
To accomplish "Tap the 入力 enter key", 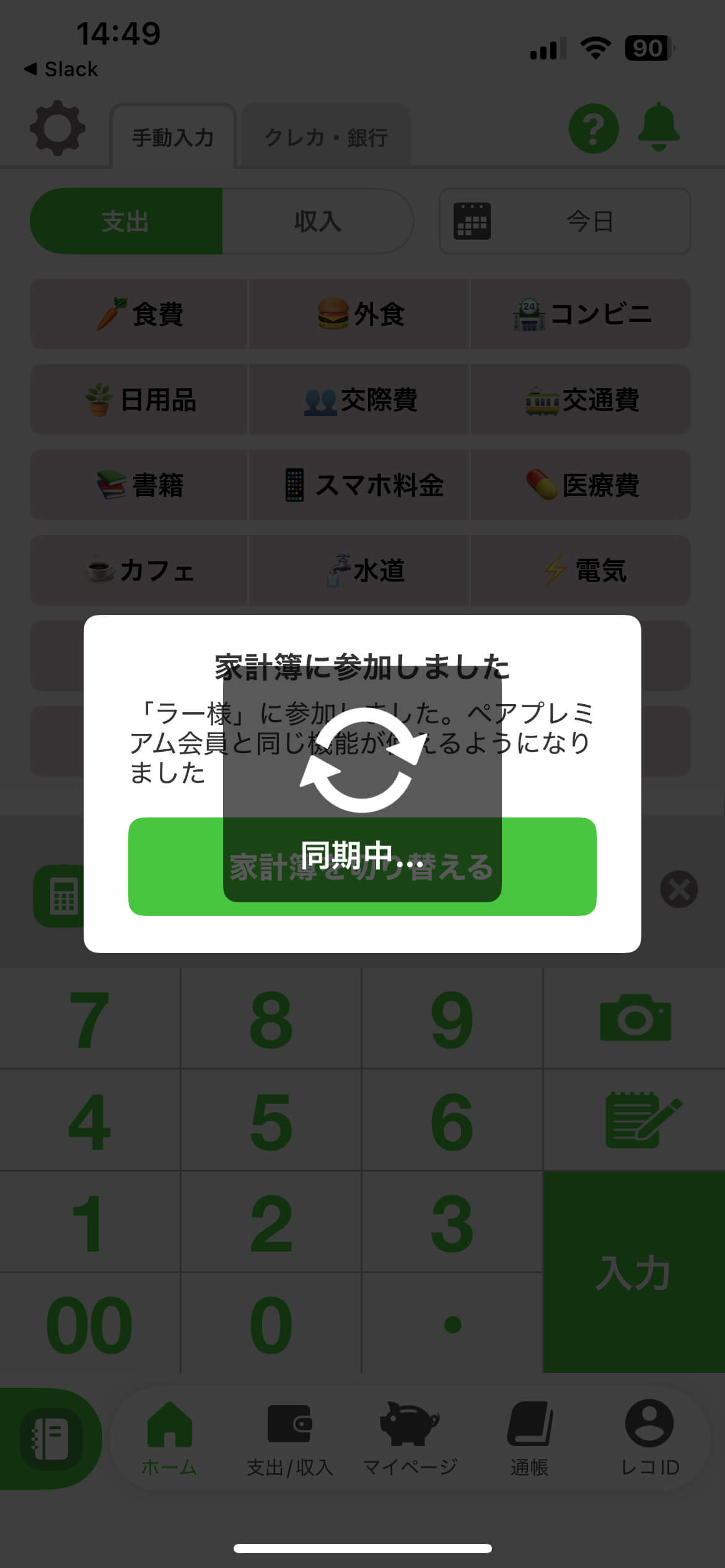I will 633,1272.
